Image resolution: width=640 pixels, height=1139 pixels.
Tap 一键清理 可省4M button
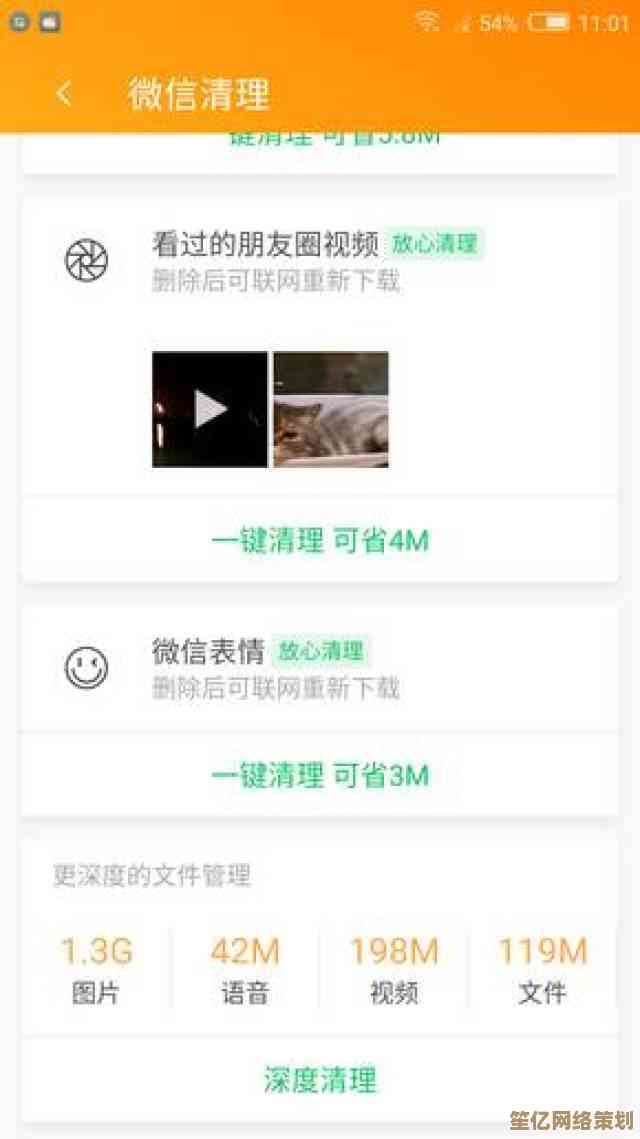pos(320,541)
